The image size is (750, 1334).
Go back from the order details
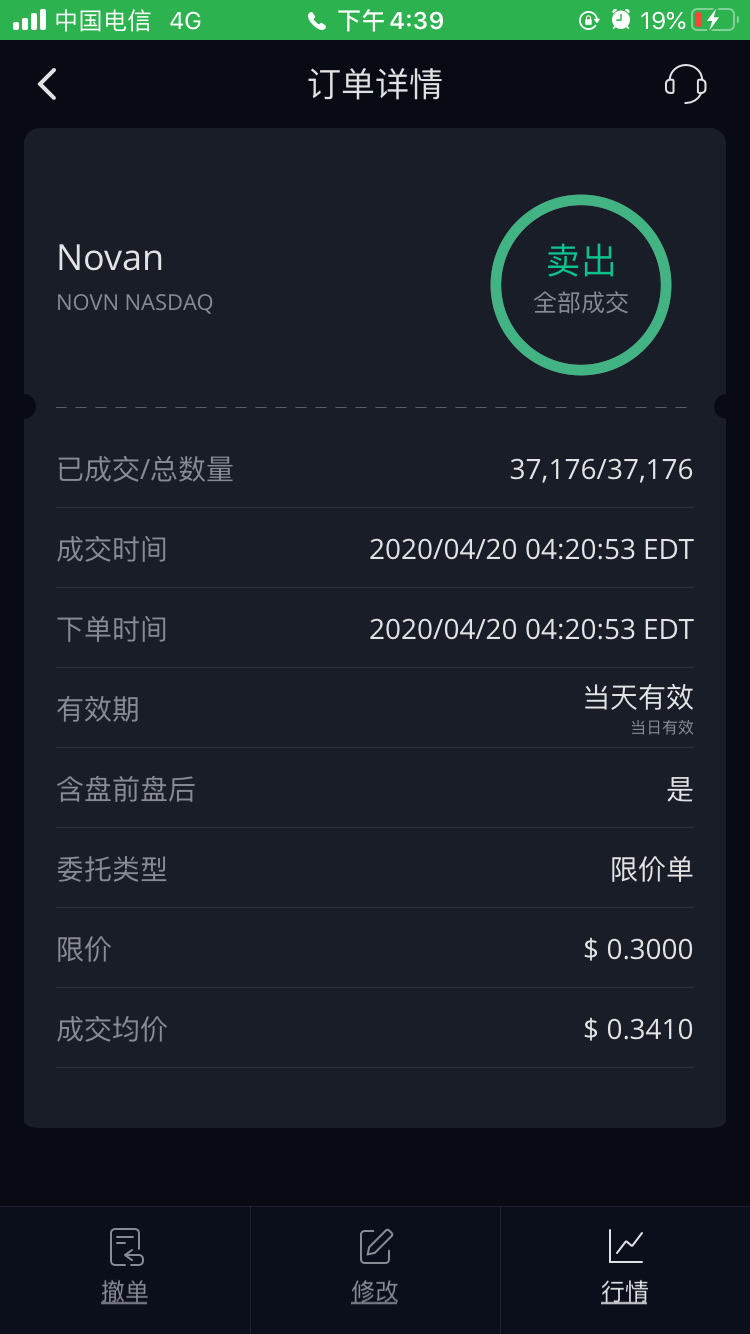[47, 84]
